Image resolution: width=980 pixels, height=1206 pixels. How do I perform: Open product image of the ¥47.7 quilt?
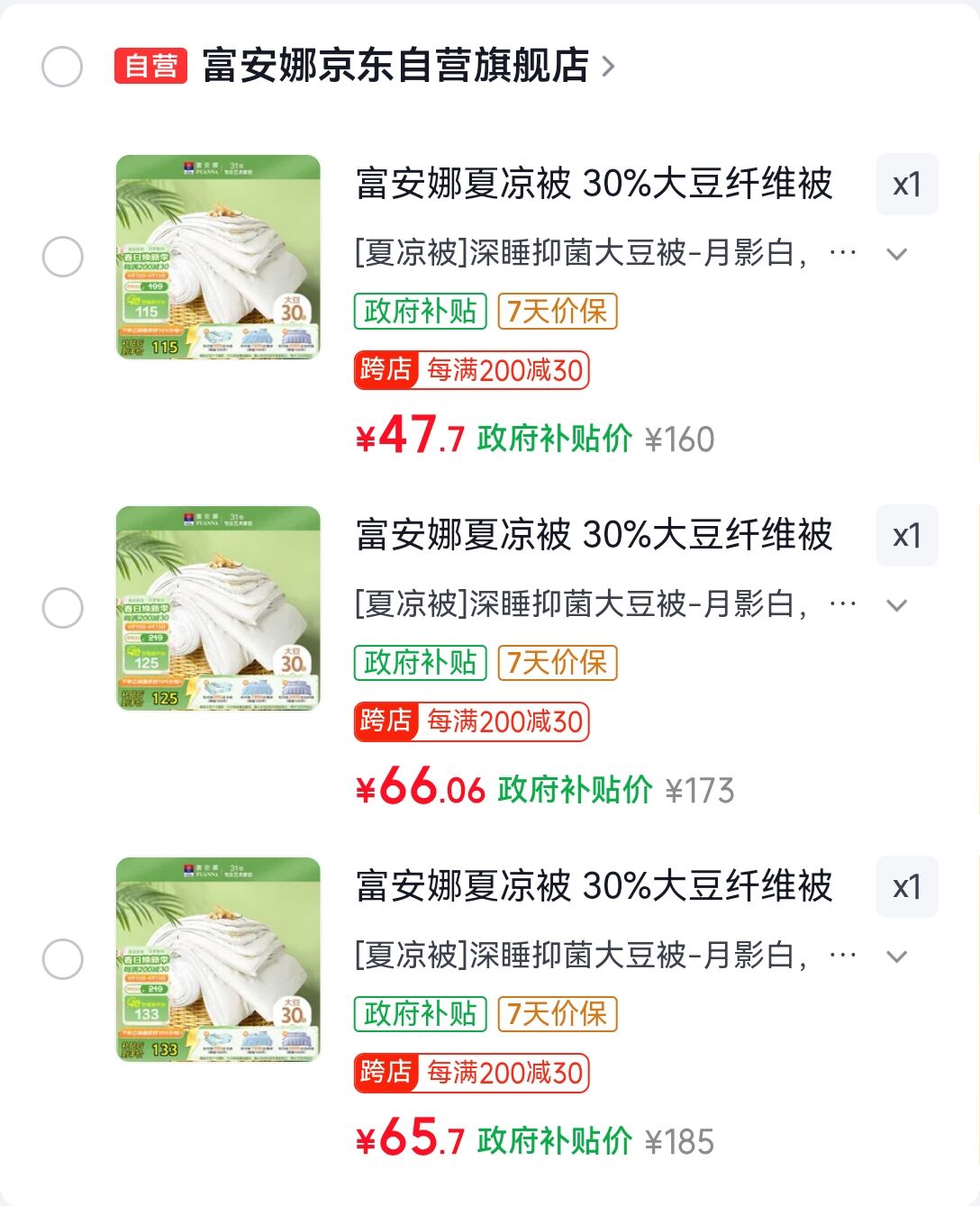218,257
